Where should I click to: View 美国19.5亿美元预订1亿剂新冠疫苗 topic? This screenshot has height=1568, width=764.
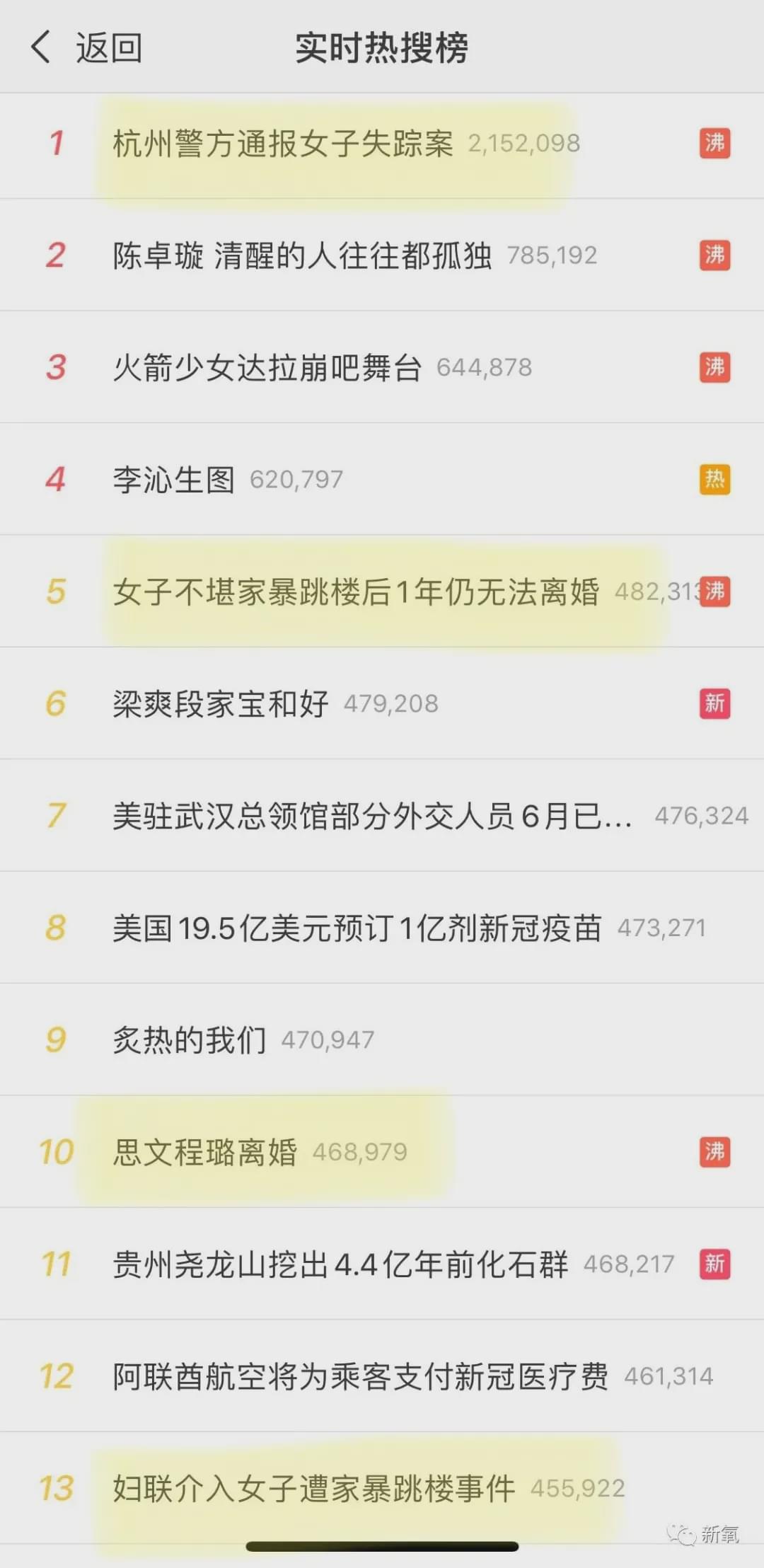pyautogui.click(x=357, y=928)
